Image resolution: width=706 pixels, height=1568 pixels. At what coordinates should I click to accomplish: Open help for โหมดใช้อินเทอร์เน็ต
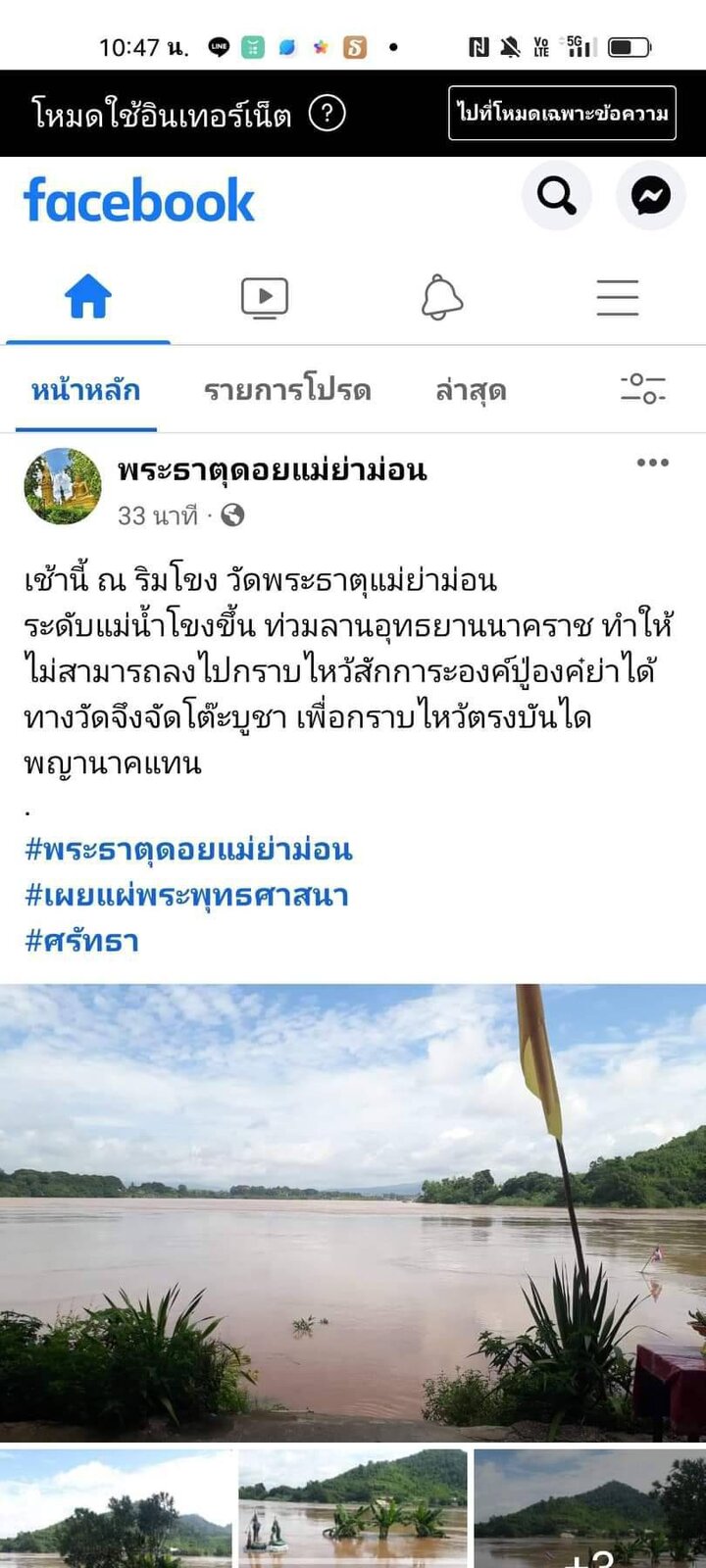pyautogui.click(x=328, y=115)
